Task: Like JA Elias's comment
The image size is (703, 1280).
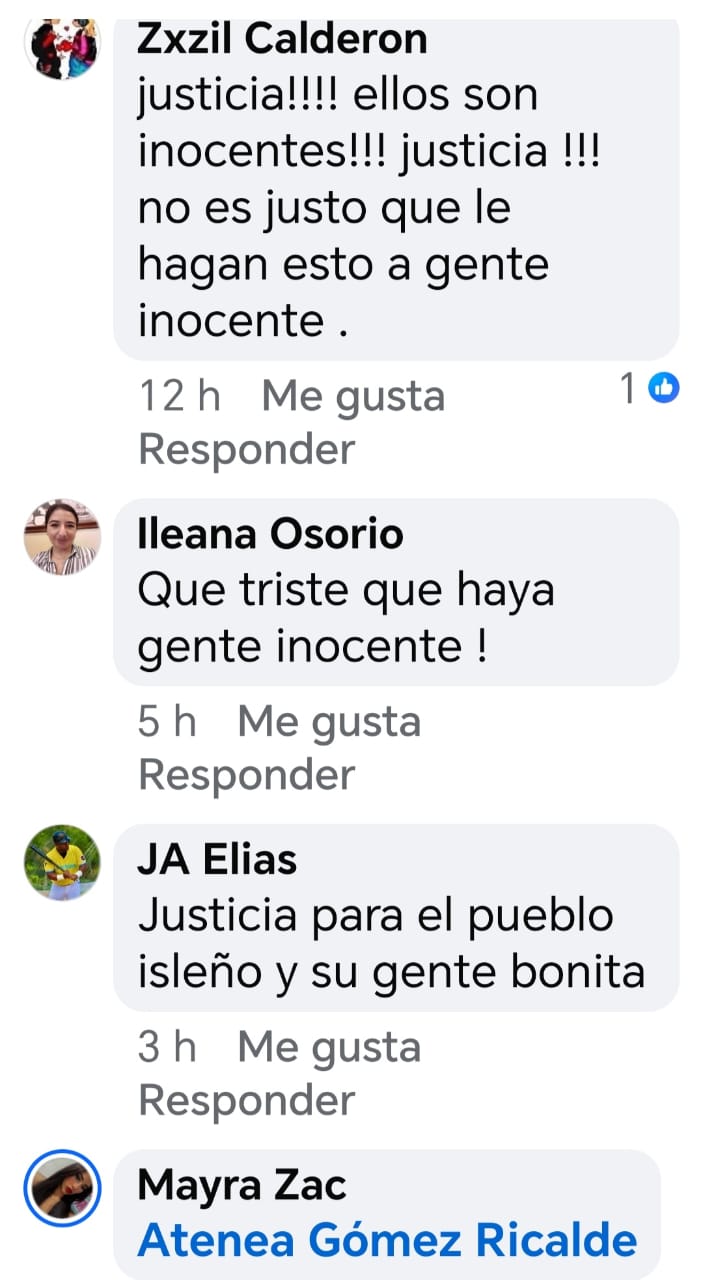Action: (x=328, y=1047)
